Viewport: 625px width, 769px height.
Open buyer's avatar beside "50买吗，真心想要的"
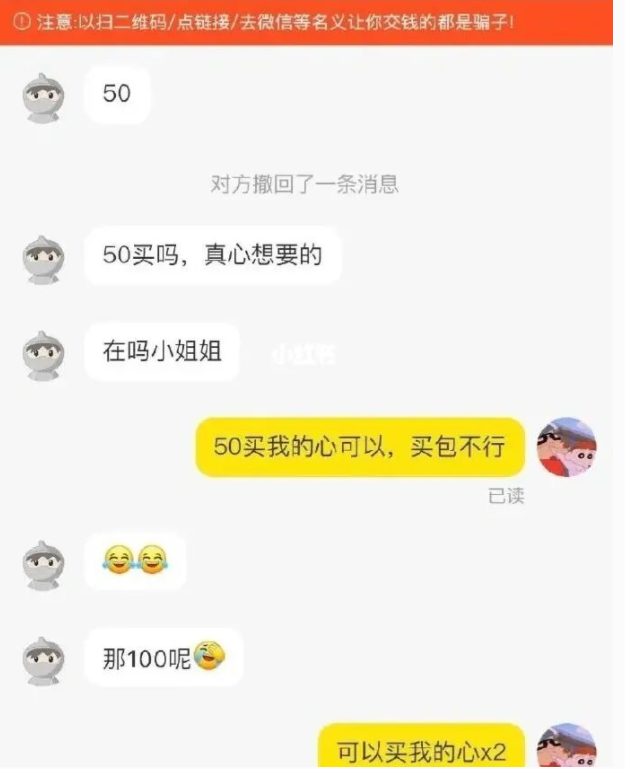pyautogui.click(x=43, y=260)
